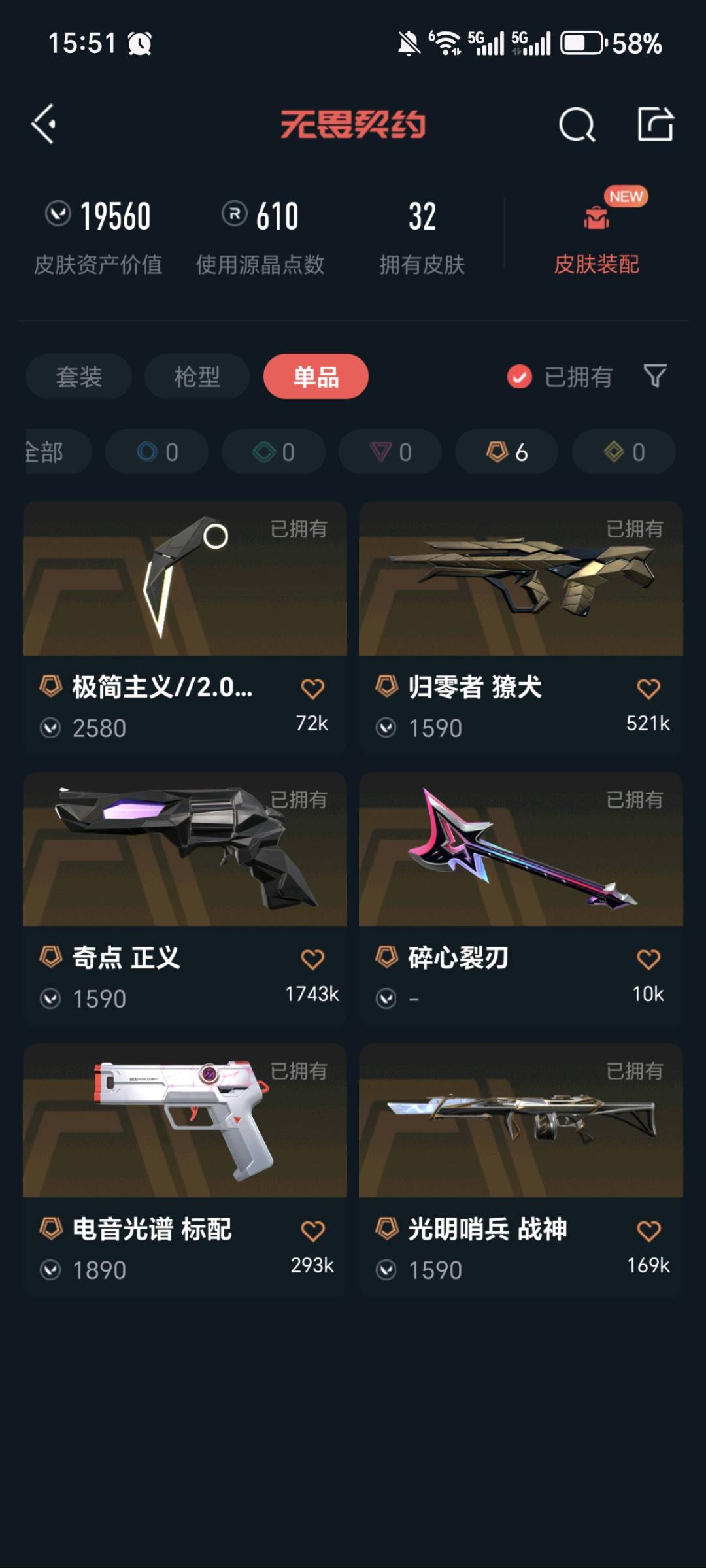Open the search magnifier icon
Image resolution: width=706 pixels, height=1568 pixels.
(x=577, y=124)
